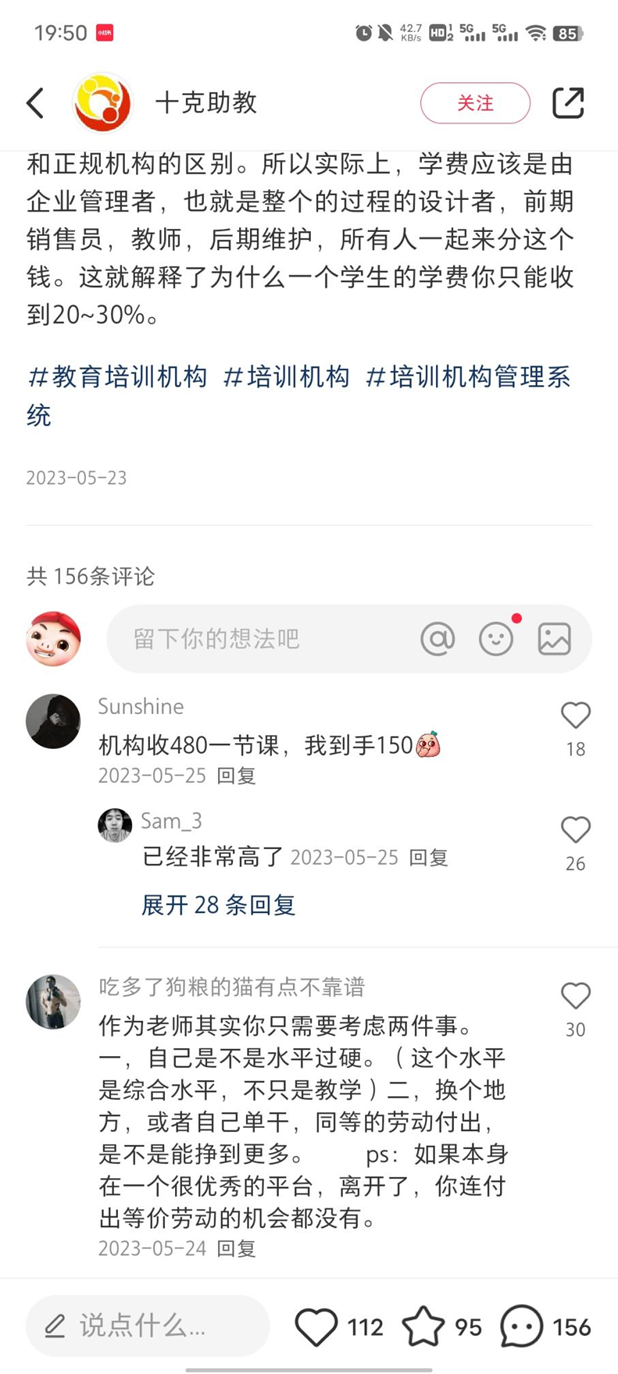This screenshot has width=618, height=1374.
Task: Mention someone with the @ icon
Action: [x=437, y=638]
